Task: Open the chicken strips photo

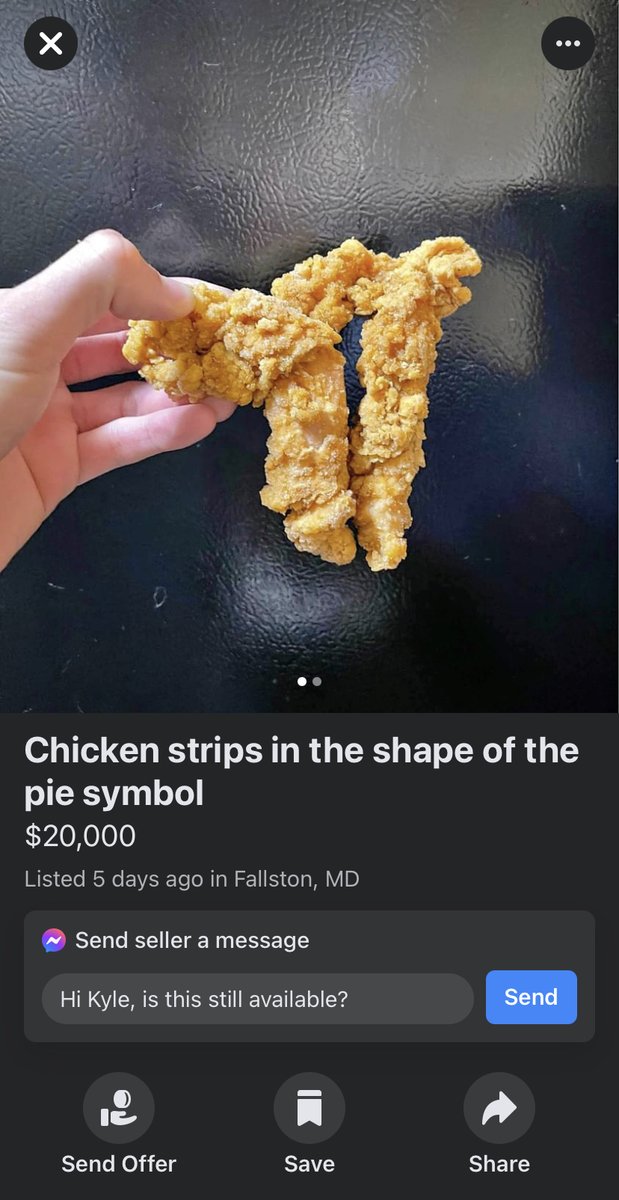Action: coord(310,400)
